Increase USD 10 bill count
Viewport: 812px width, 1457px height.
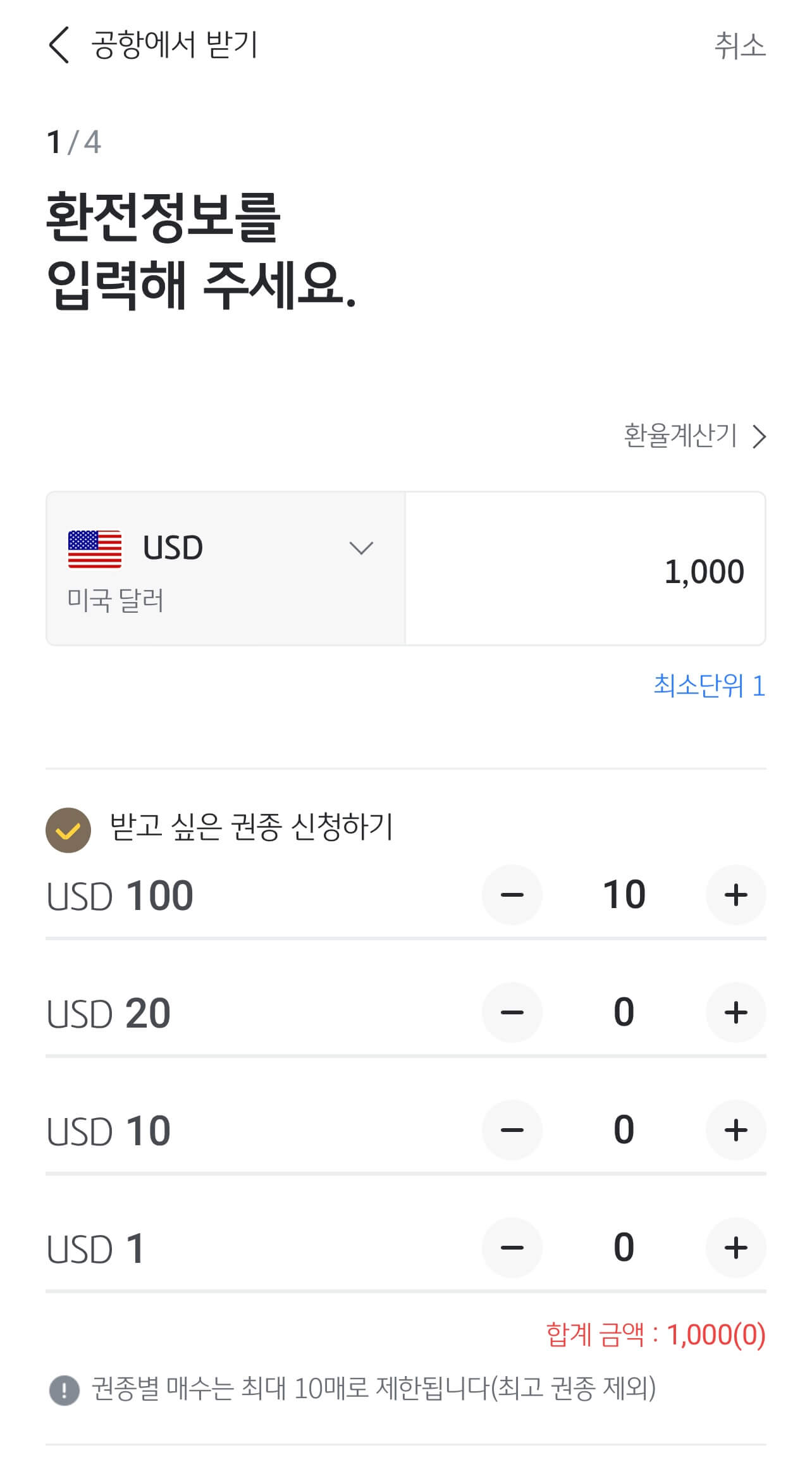(x=735, y=1130)
